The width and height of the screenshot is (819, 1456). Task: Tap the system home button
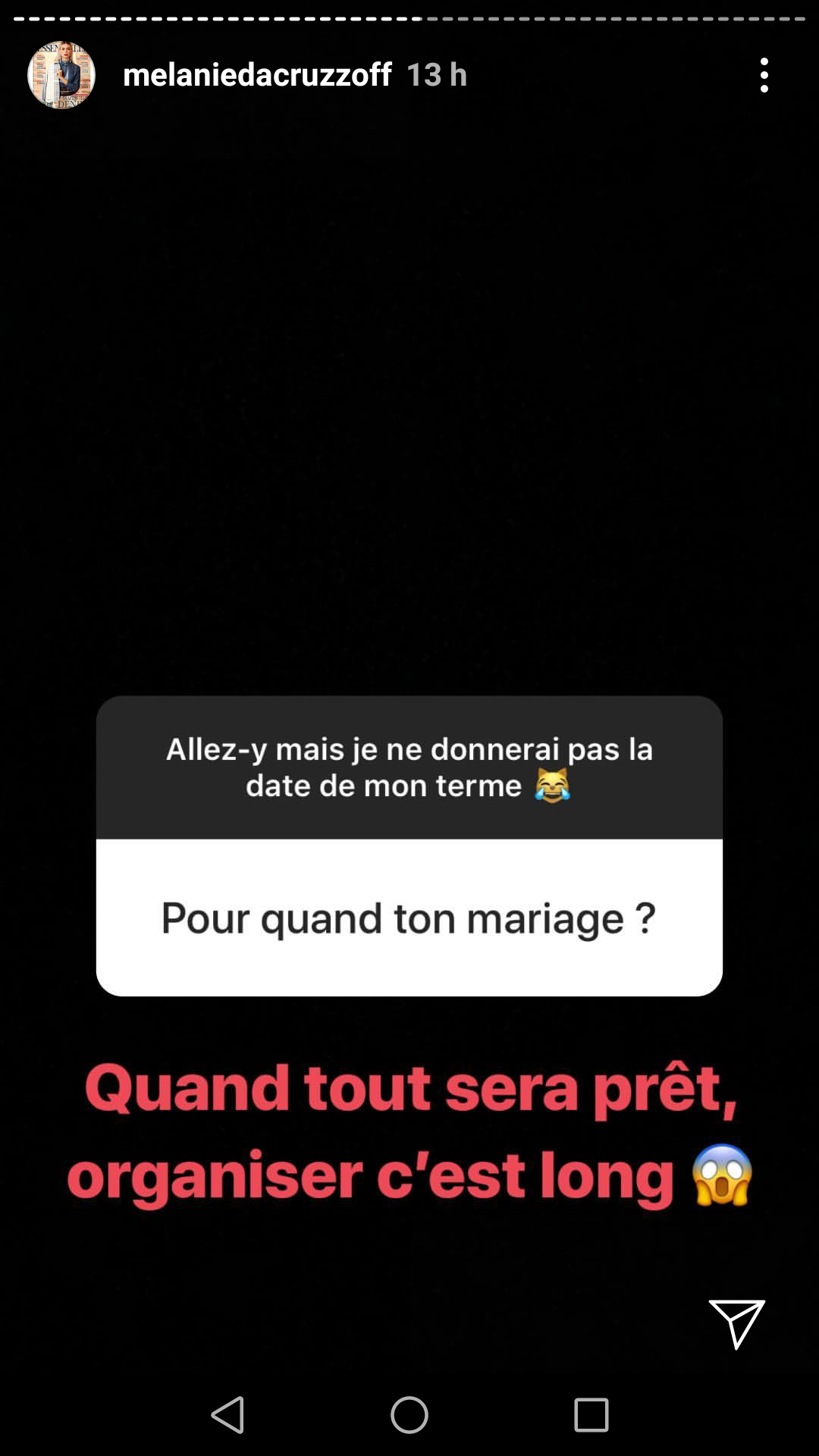click(409, 1414)
